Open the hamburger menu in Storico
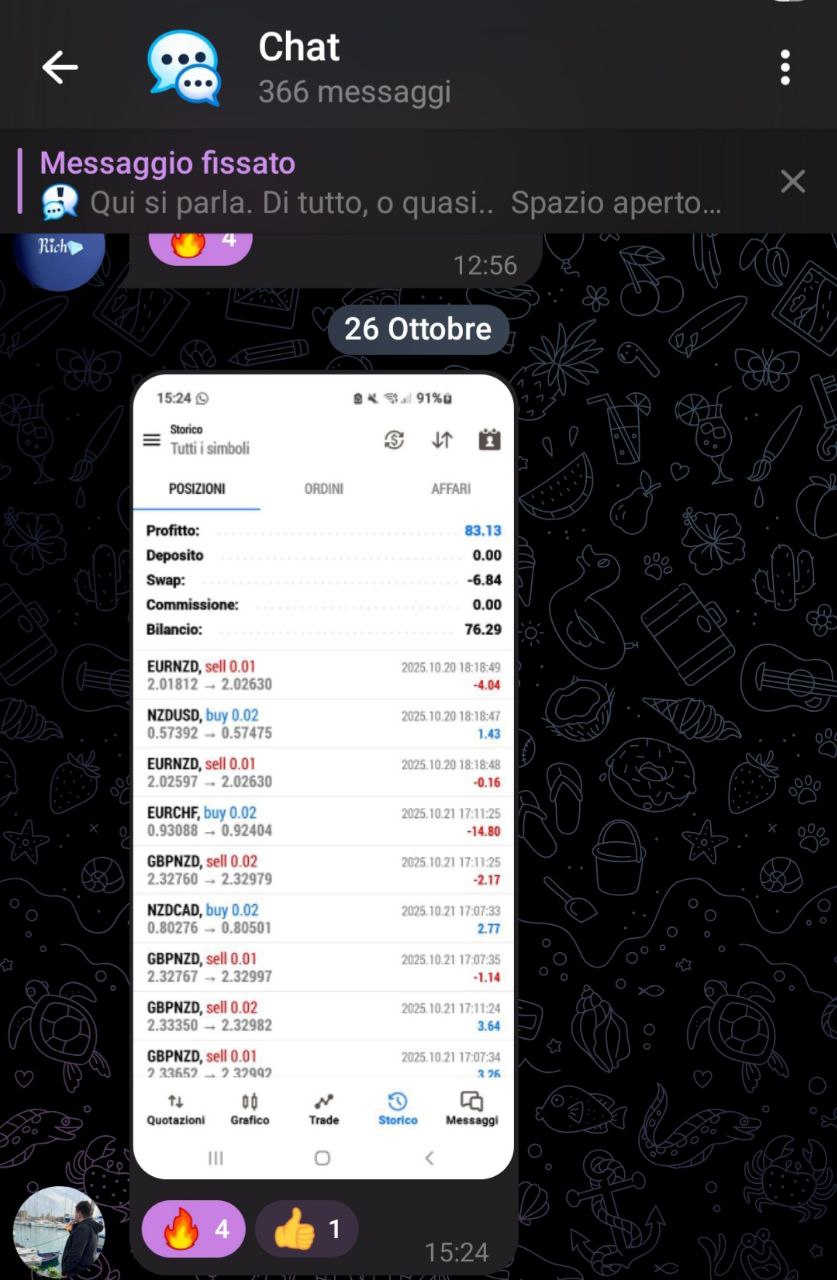Image resolution: width=837 pixels, height=1280 pixels. click(151, 438)
